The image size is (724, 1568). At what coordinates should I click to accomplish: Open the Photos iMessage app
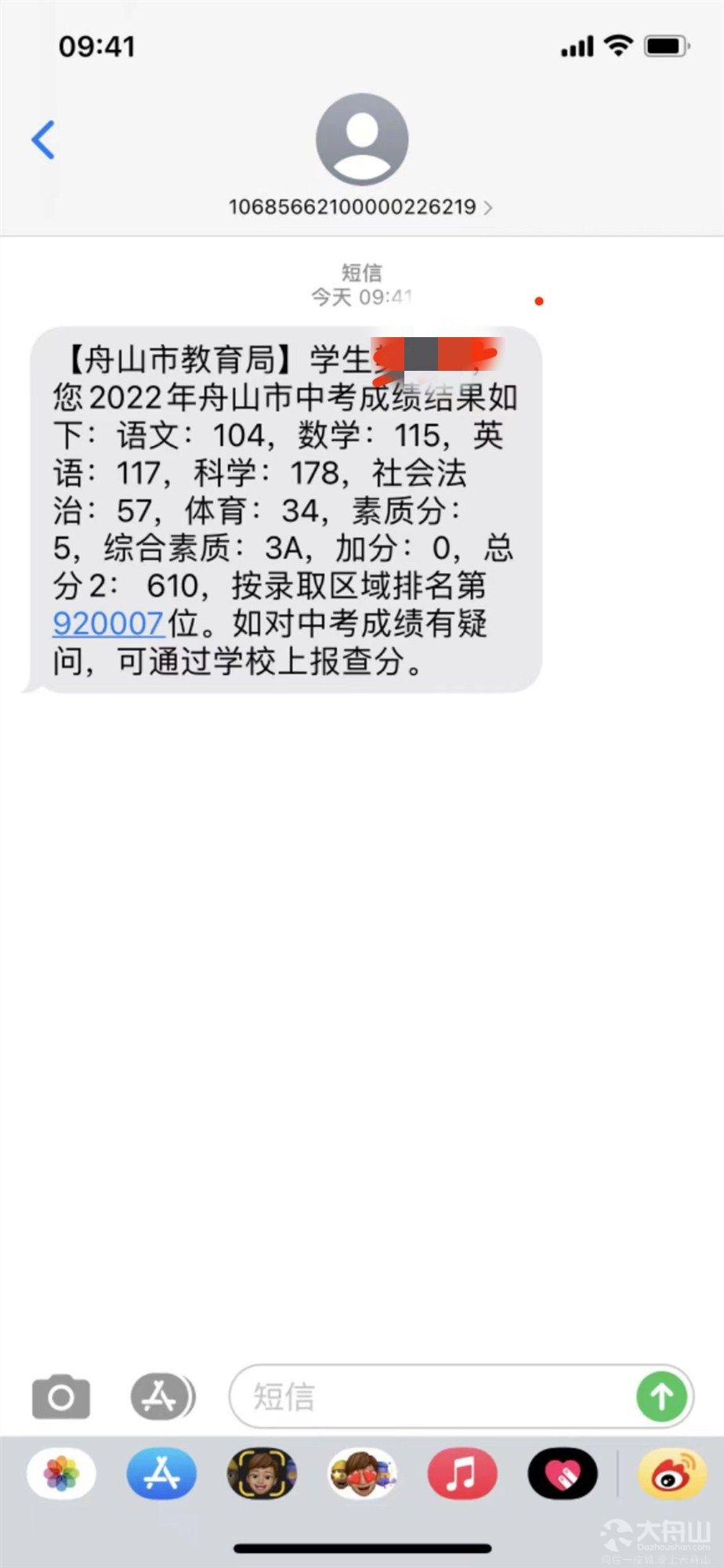coord(61,1474)
